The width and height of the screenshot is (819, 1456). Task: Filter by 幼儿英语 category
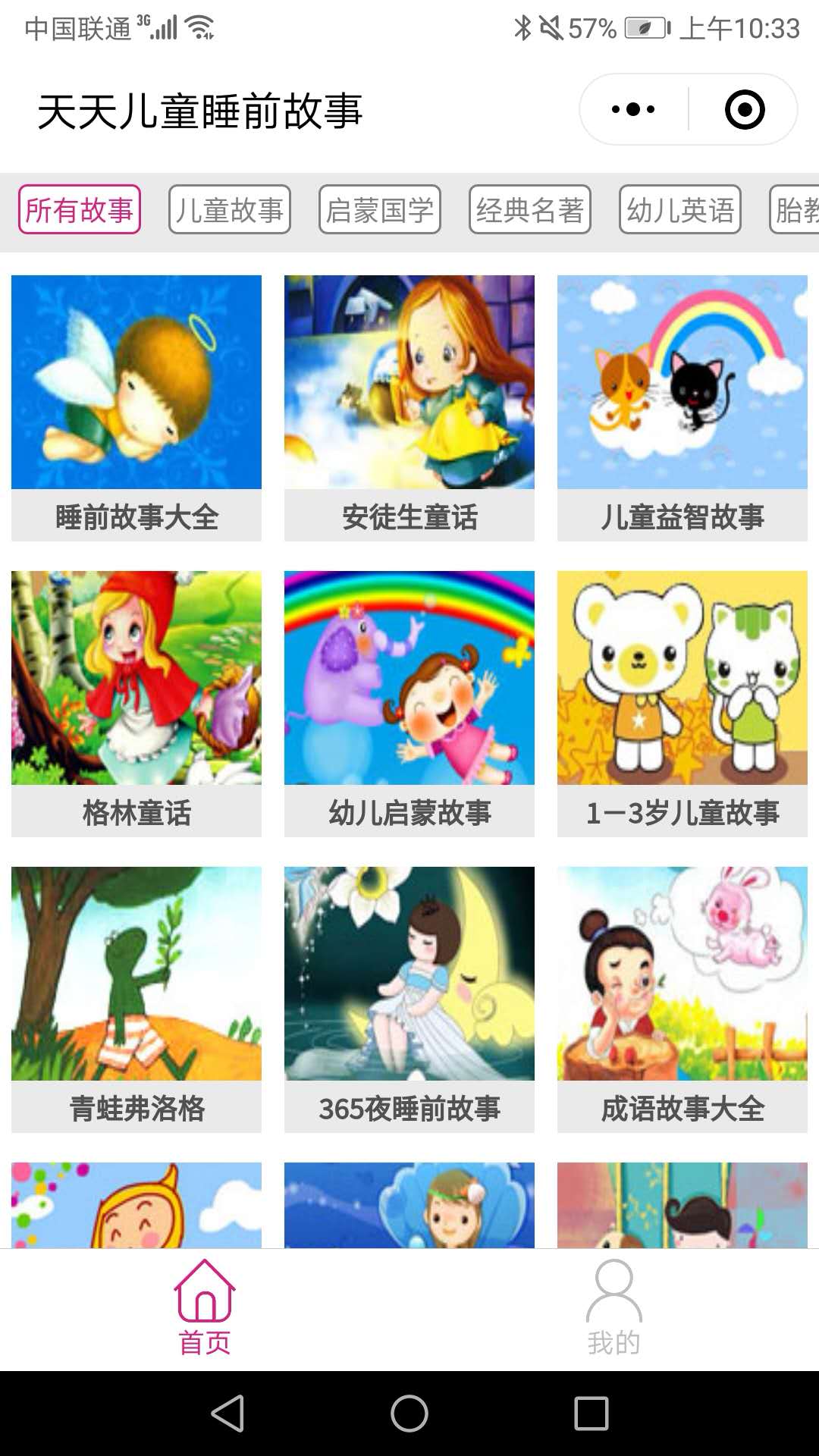pos(680,210)
